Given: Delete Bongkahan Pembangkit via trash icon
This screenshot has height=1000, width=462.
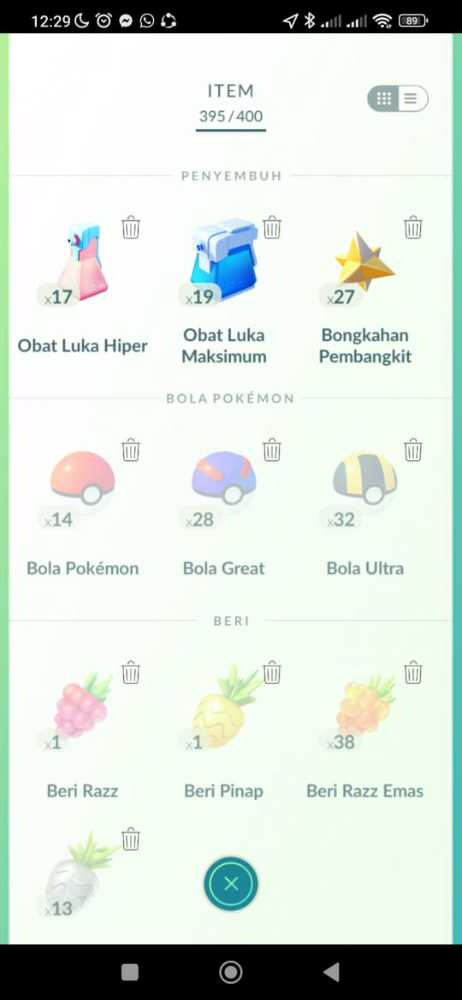Looking at the screenshot, I should point(413,227).
